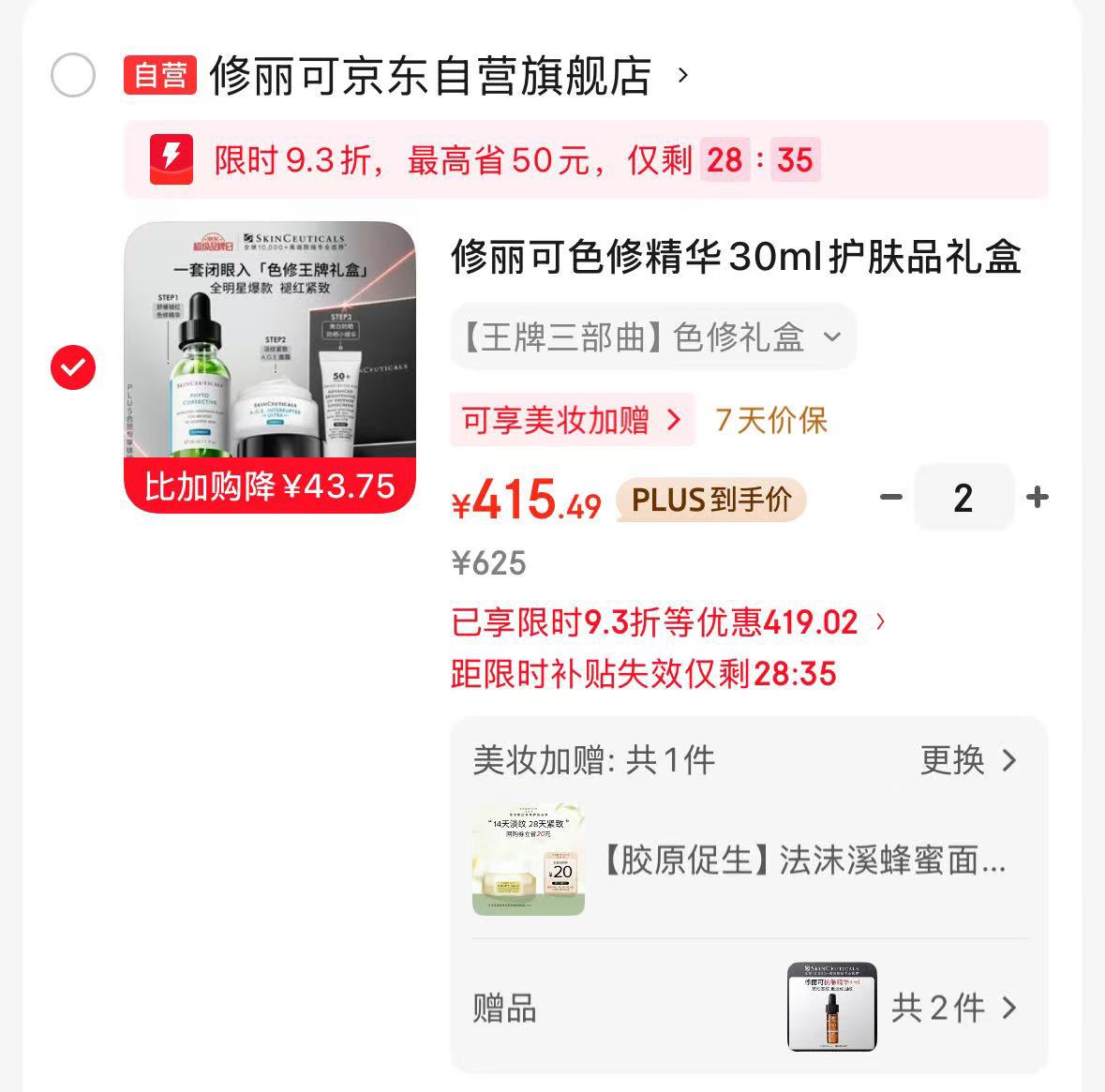
Task: Increase quantity with the plus button
Action: click(1037, 498)
